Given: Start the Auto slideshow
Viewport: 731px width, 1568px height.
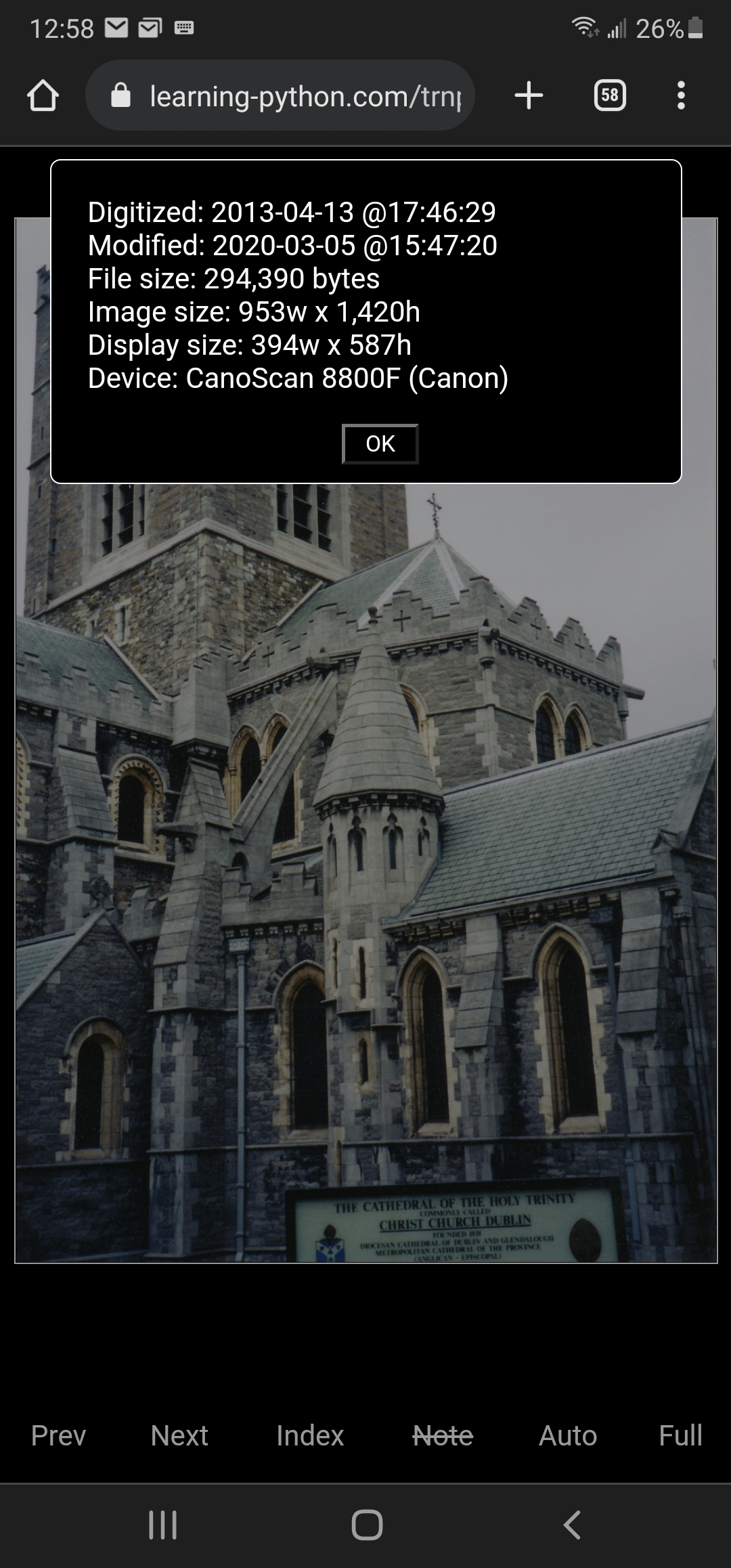Looking at the screenshot, I should tap(568, 1435).
